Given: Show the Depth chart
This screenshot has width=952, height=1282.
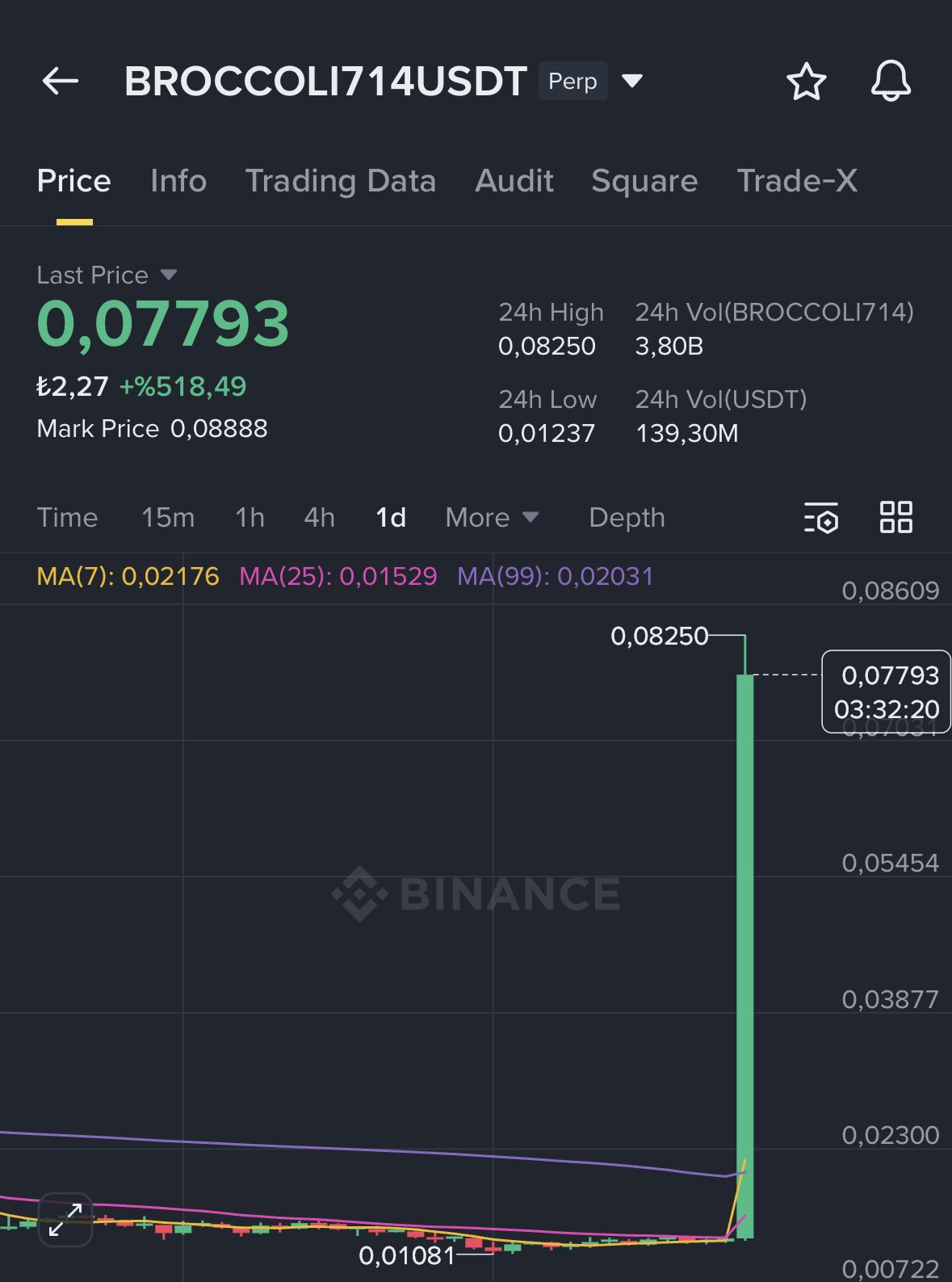Looking at the screenshot, I should point(627,518).
